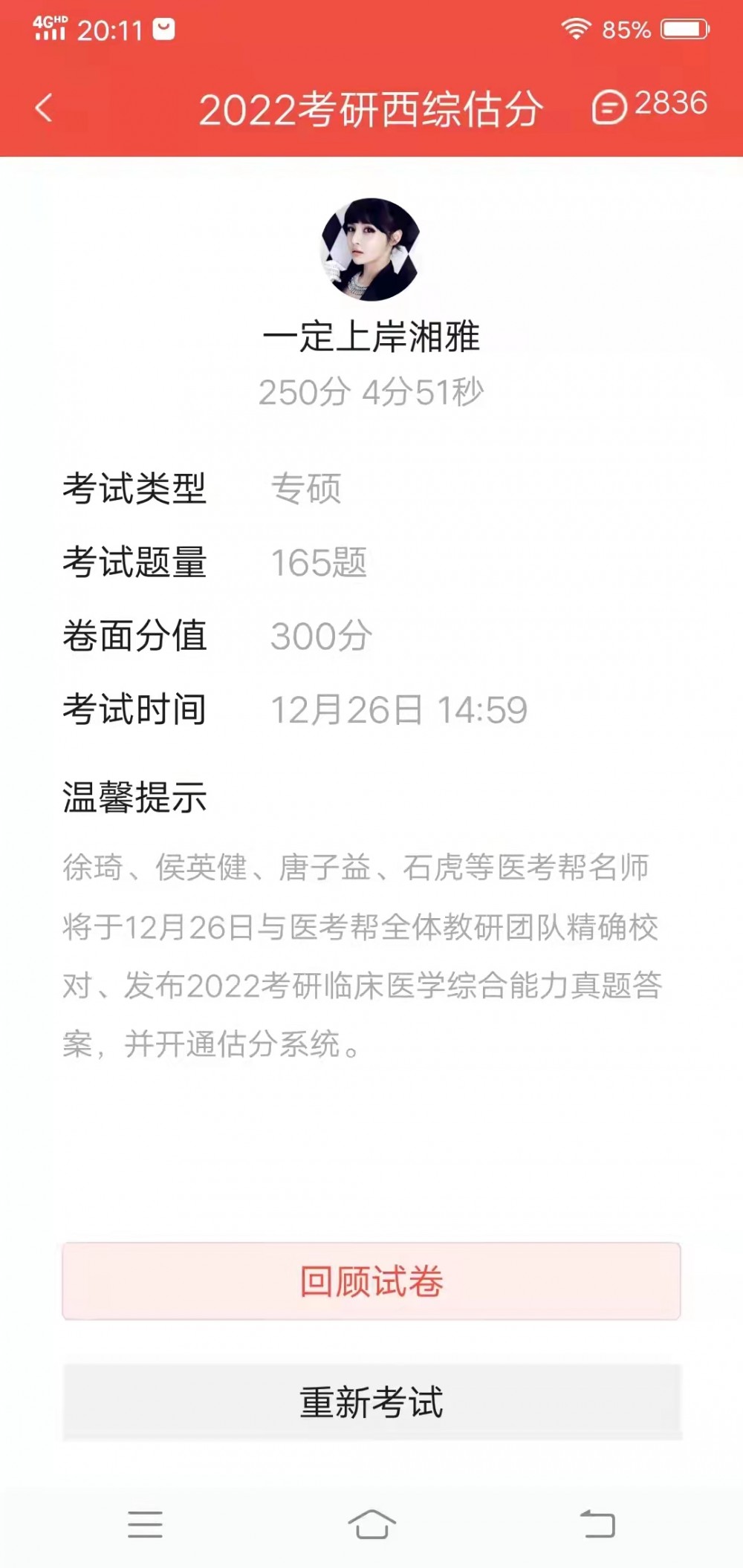Viewport: 743px width, 1568px height.
Task: Go back using the header arrow
Action: click(44, 108)
